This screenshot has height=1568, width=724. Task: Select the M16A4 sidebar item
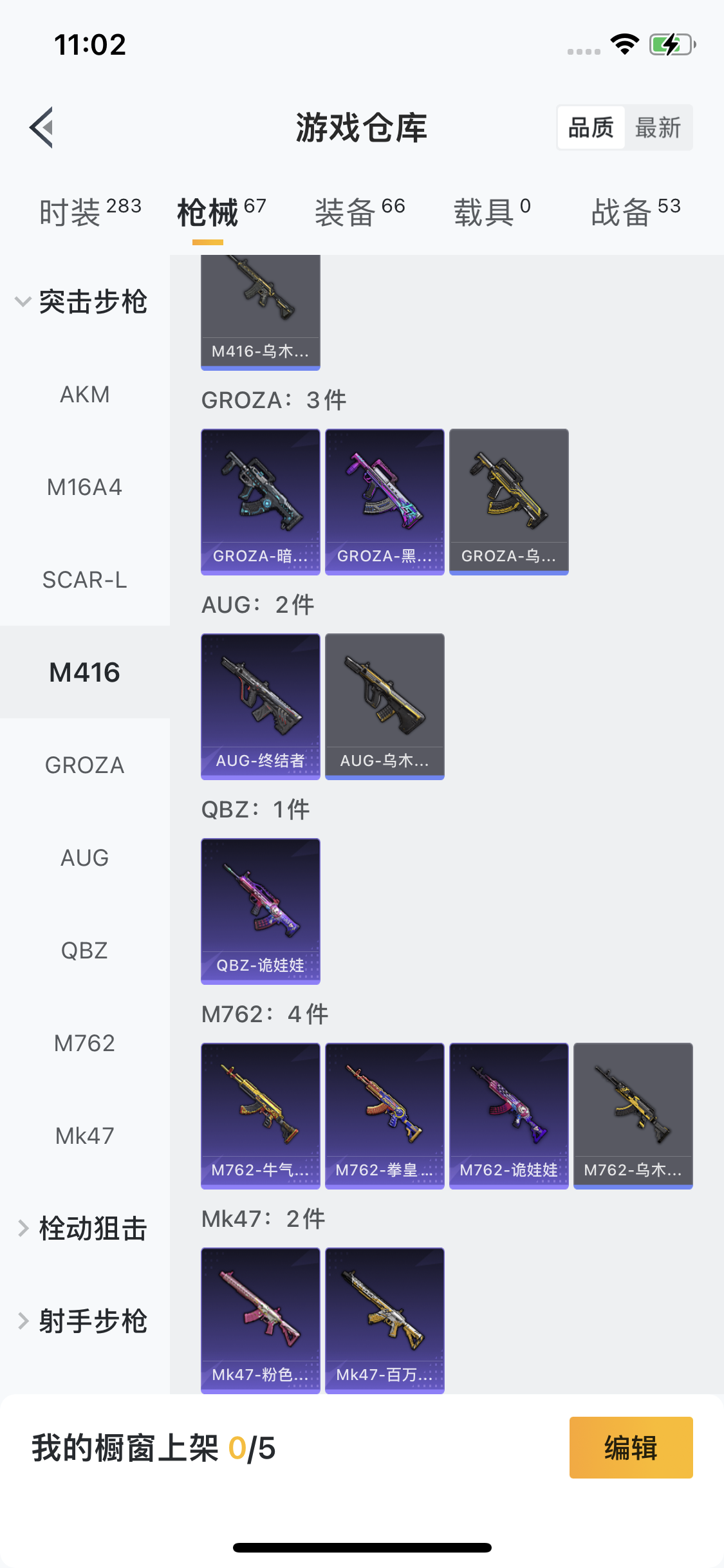[84, 487]
